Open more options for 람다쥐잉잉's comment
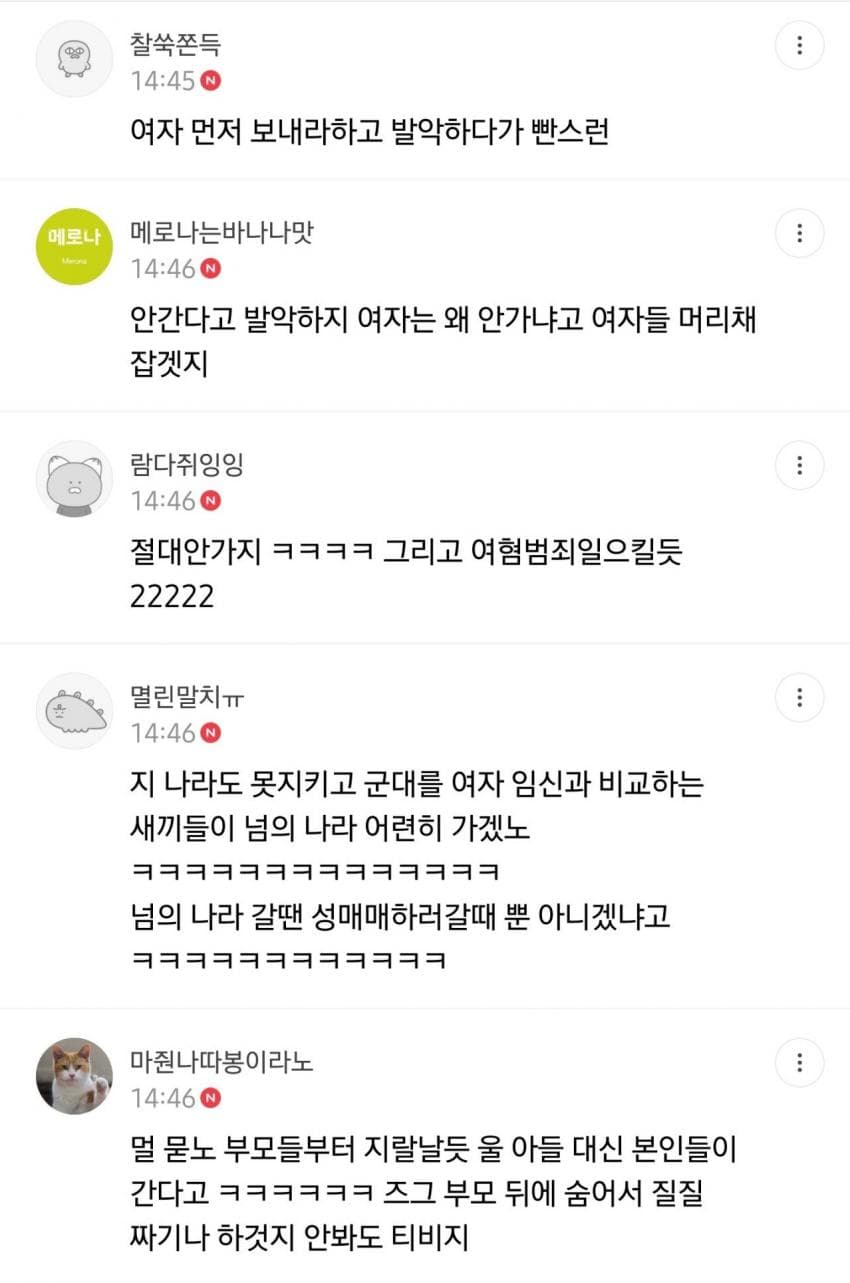850x1283 pixels. (x=799, y=465)
